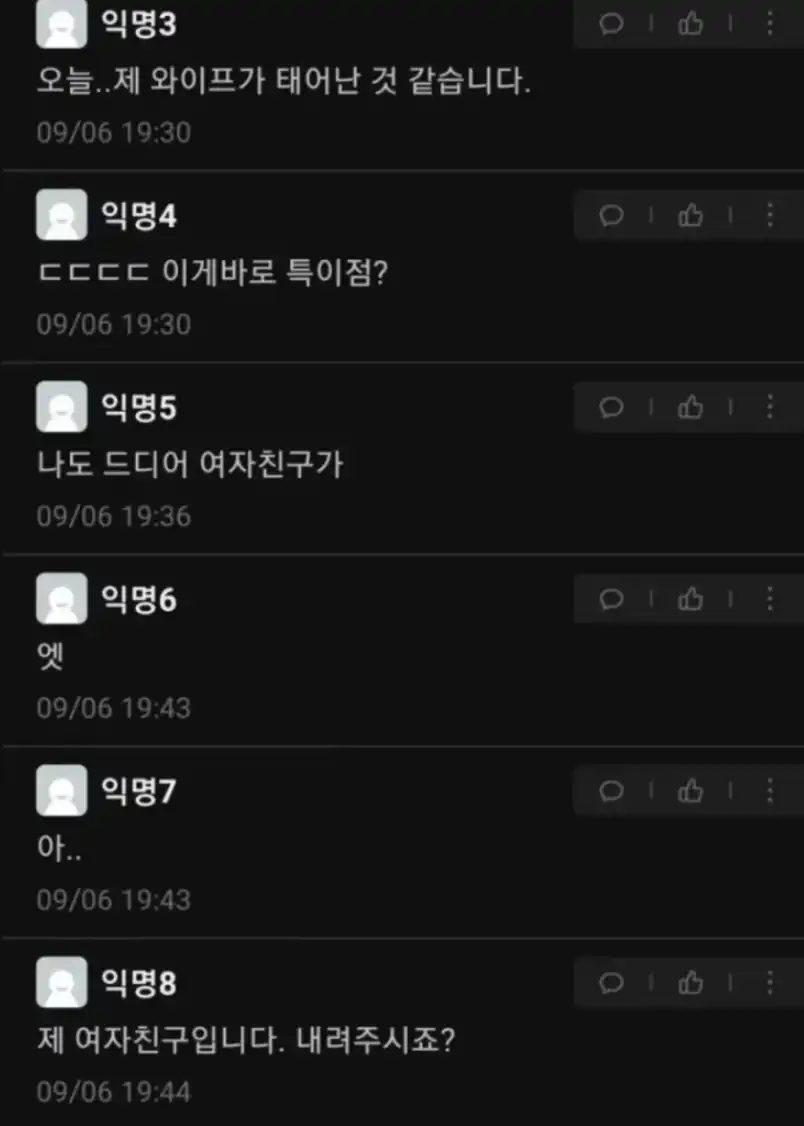
Task: Open more options for 익명5's comment
Action: click(769, 407)
